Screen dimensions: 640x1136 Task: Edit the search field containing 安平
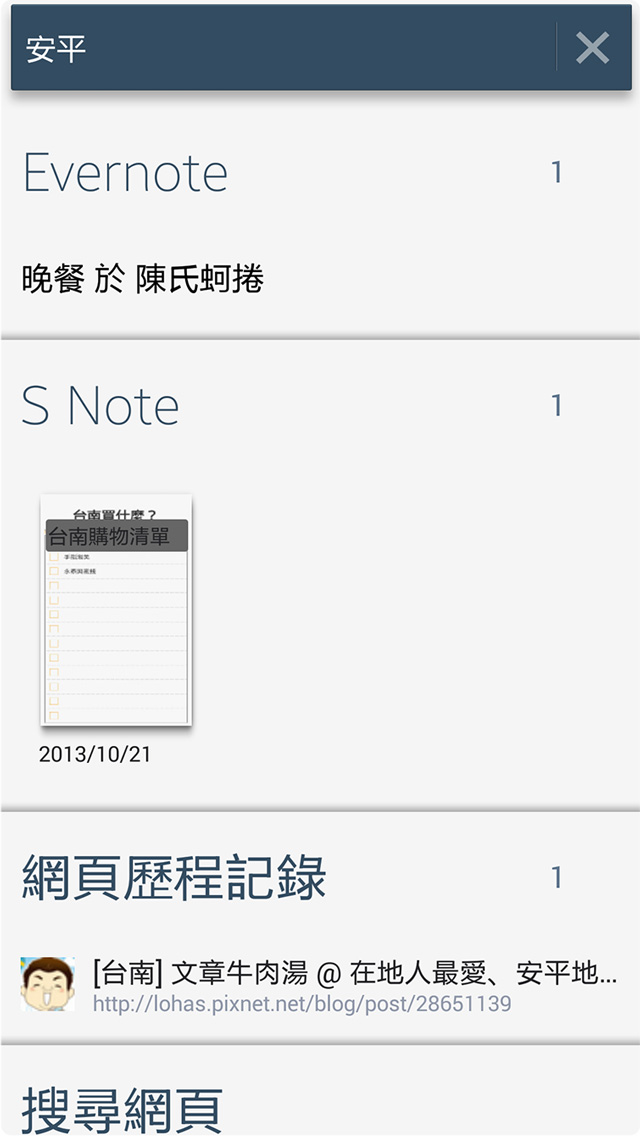[280, 48]
